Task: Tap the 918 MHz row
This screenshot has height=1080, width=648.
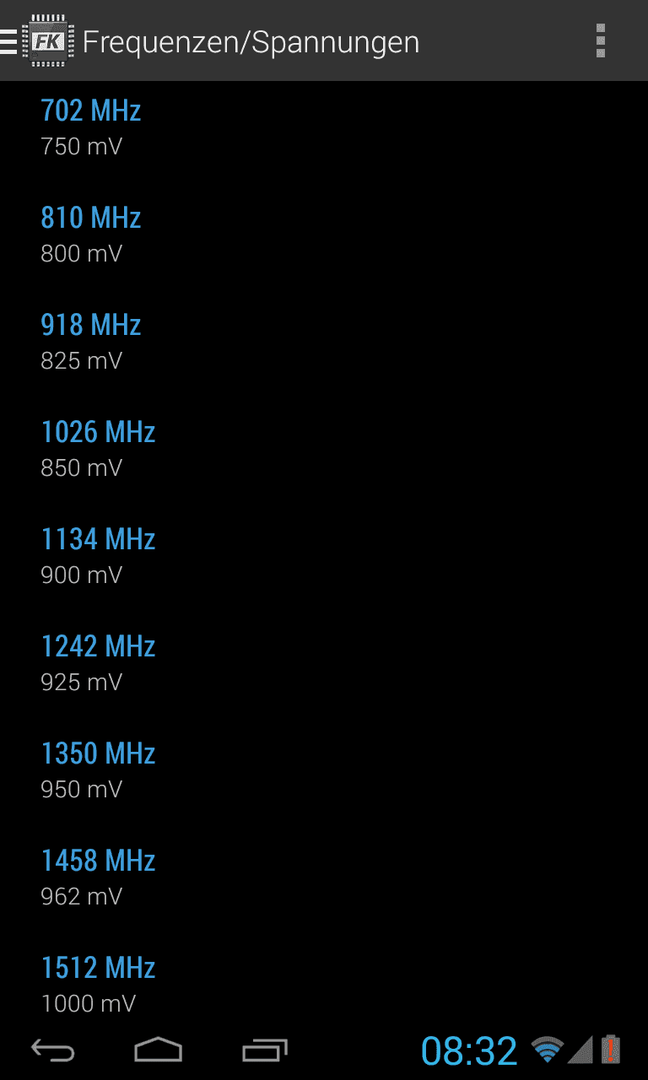Action: 324,342
